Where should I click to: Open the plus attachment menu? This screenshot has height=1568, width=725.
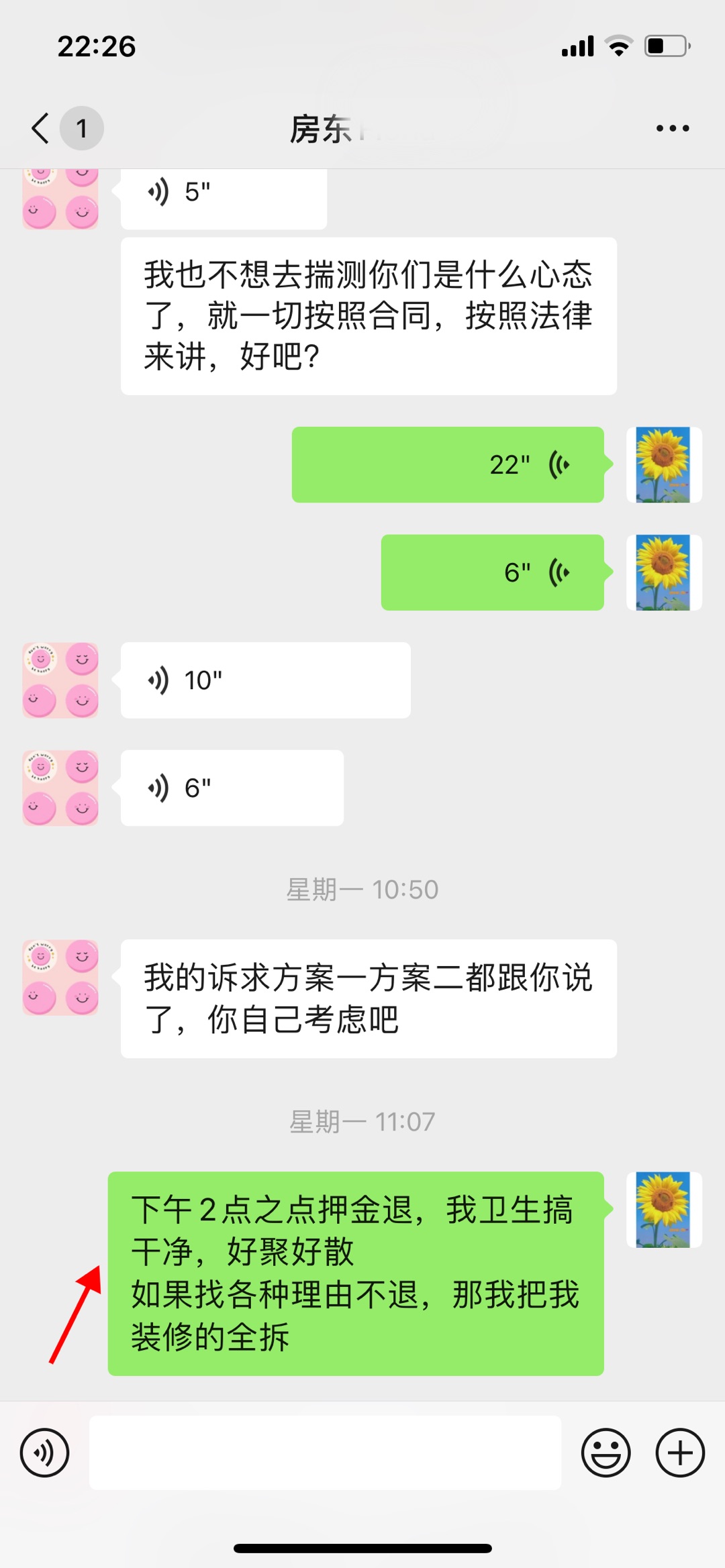pos(679,1453)
